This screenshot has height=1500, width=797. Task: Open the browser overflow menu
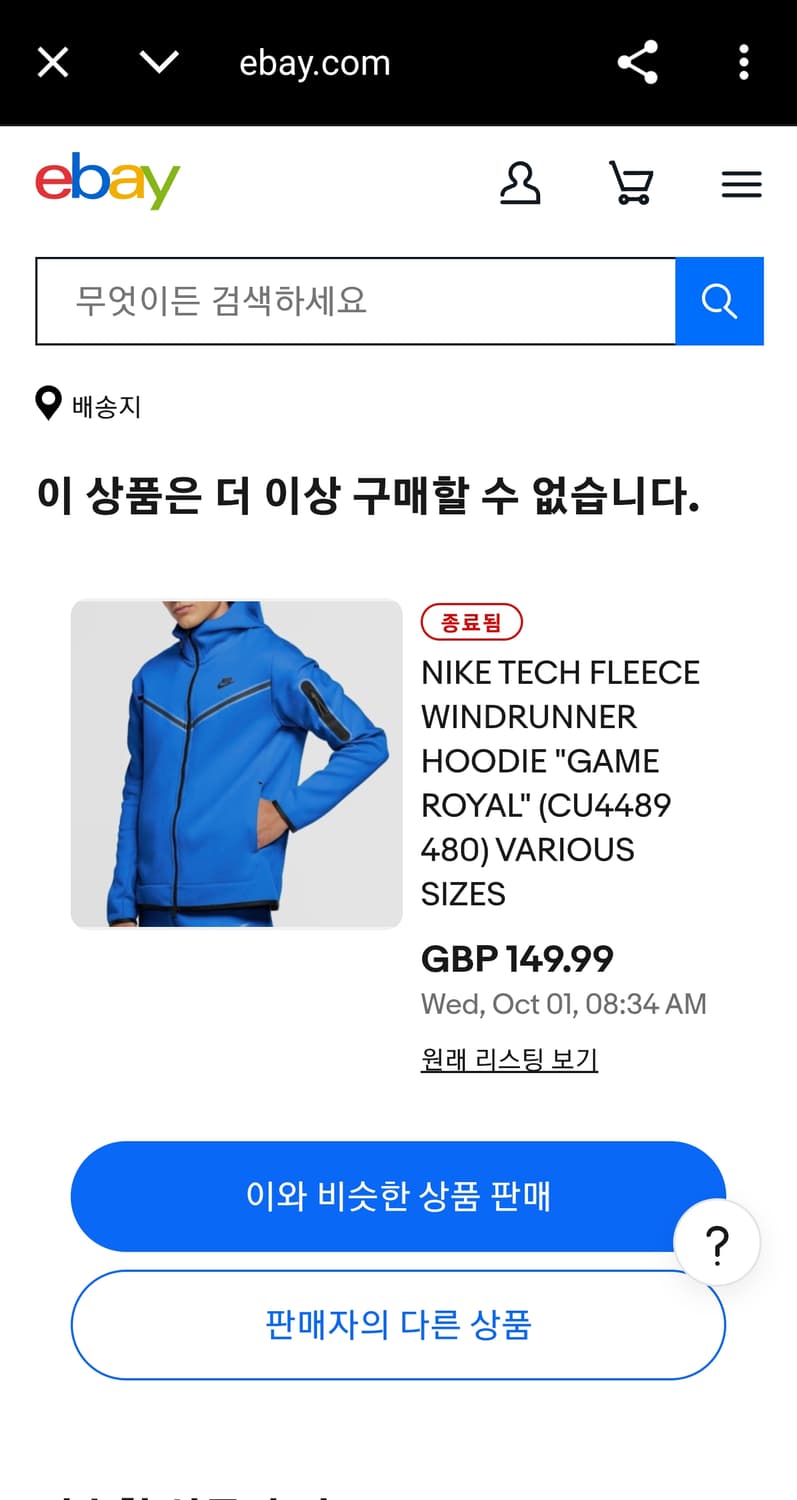744,62
